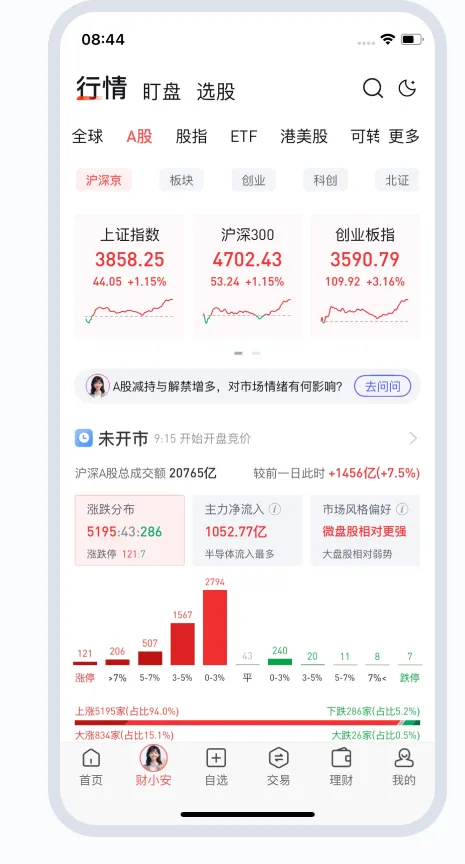The image size is (465, 864).
Task: Open the search magnifier icon
Action: click(x=372, y=88)
